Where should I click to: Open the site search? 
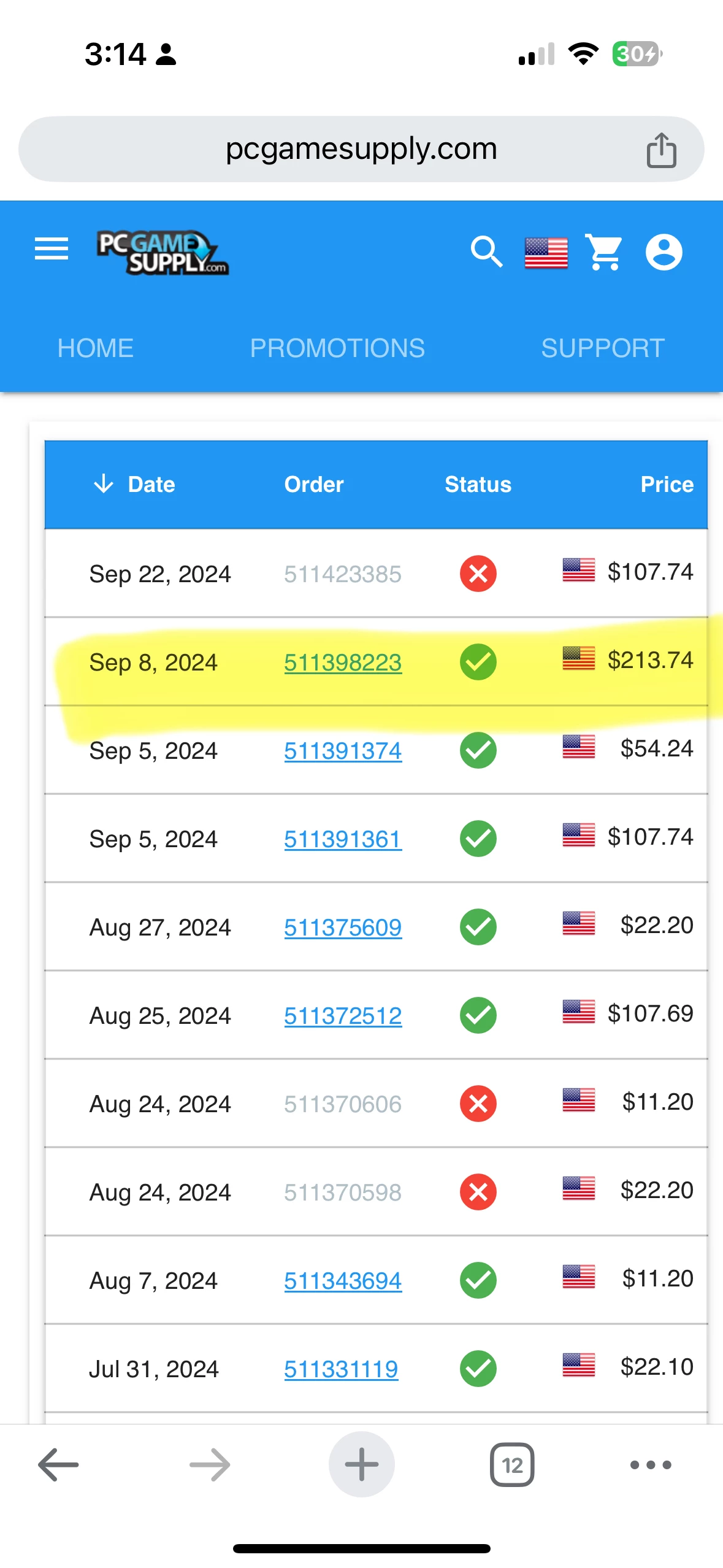[x=486, y=252]
